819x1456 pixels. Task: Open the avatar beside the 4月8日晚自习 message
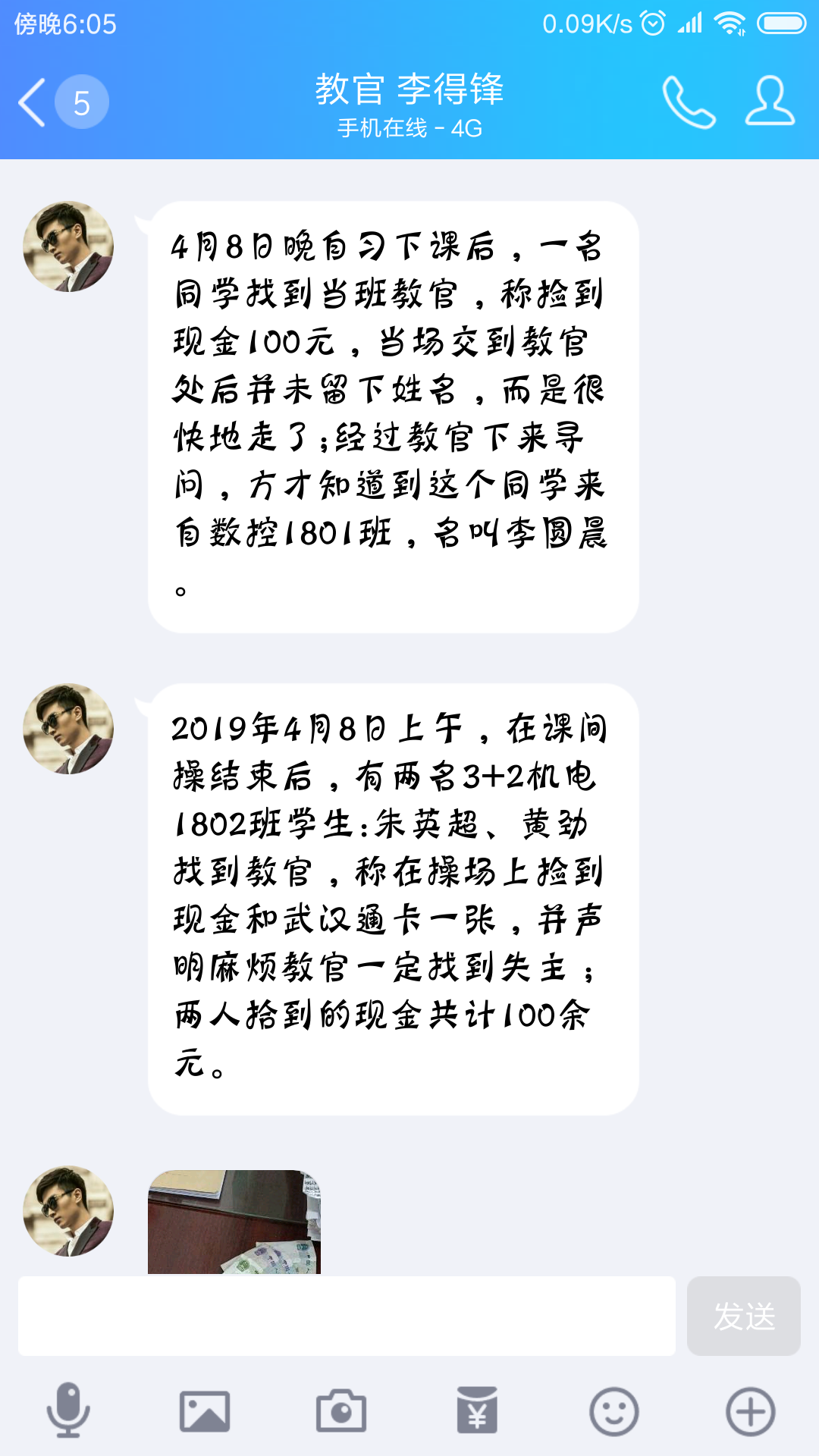point(68,246)
